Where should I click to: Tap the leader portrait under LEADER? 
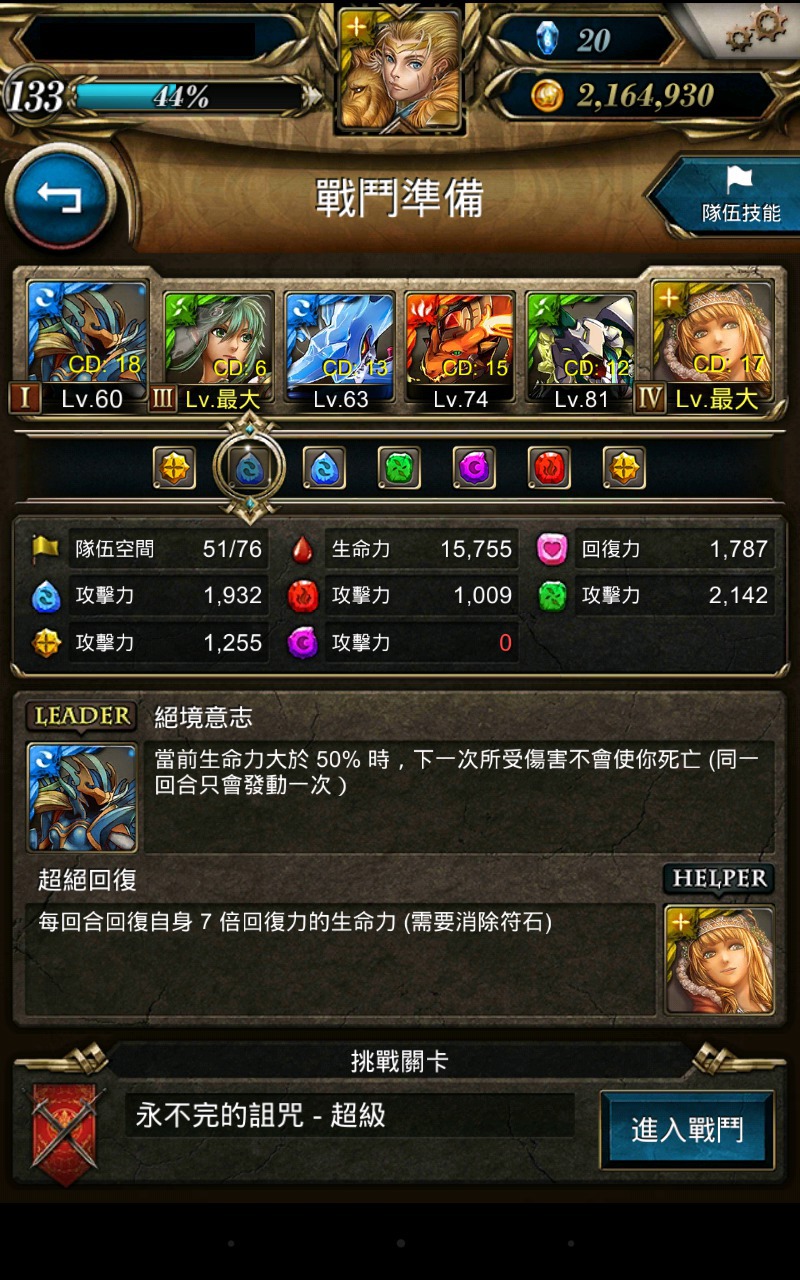coord(82,797)
